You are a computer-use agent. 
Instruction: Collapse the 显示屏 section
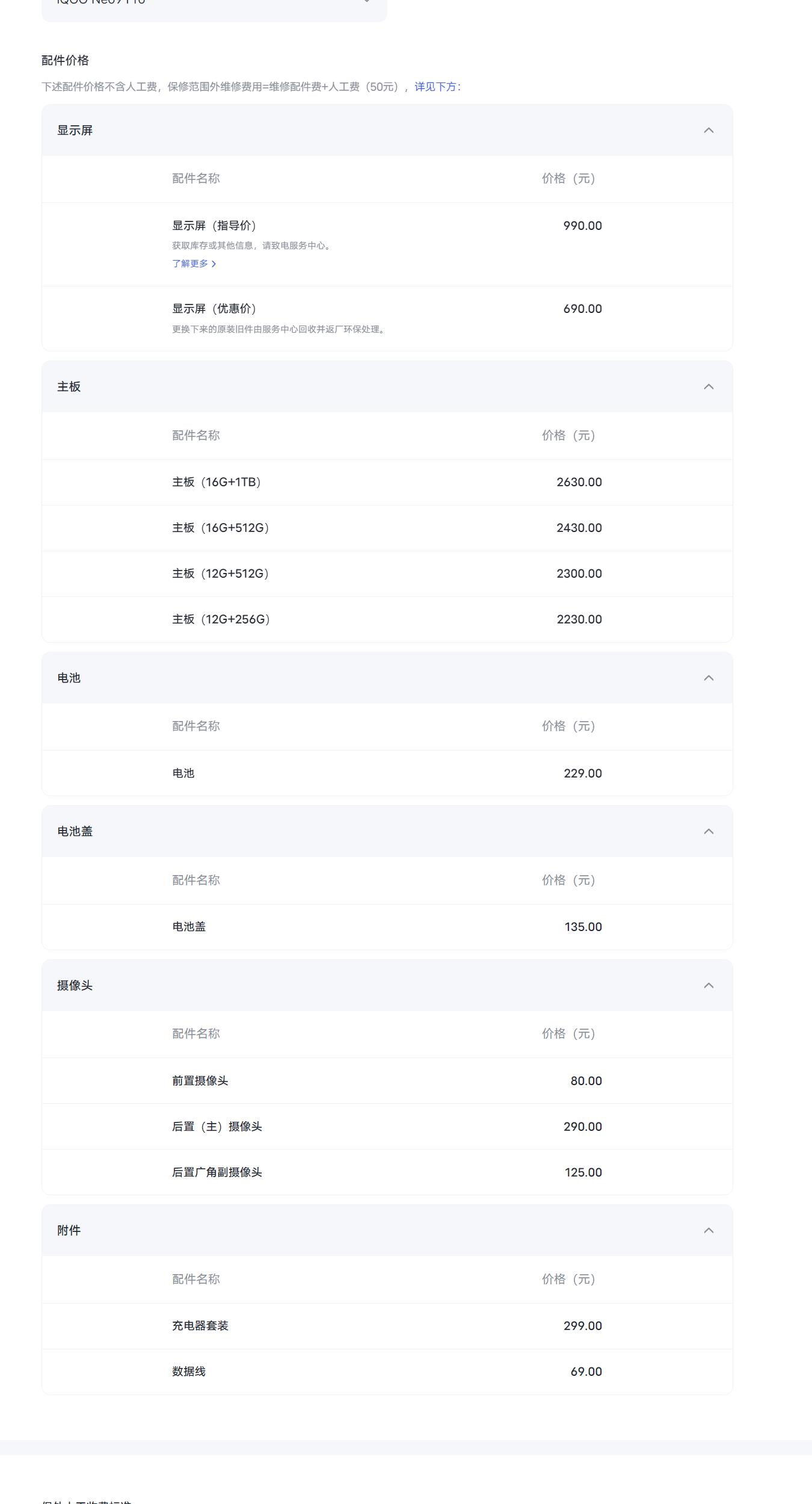click(x=708, y=131)
